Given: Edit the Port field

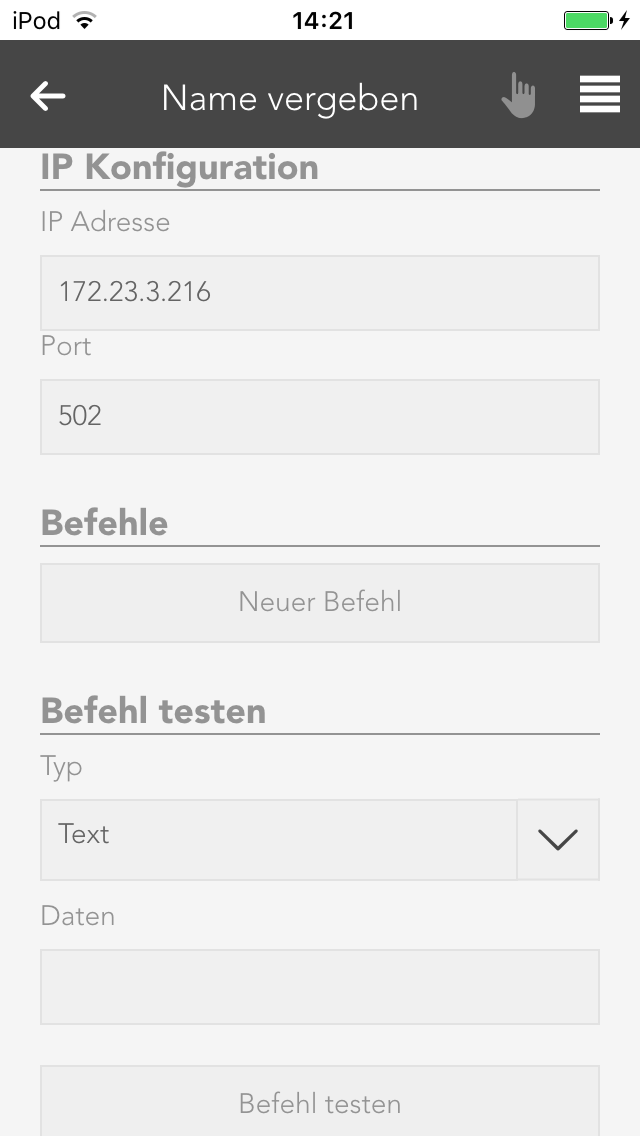Looking at the screenshot, I should (x=320, y=416).
